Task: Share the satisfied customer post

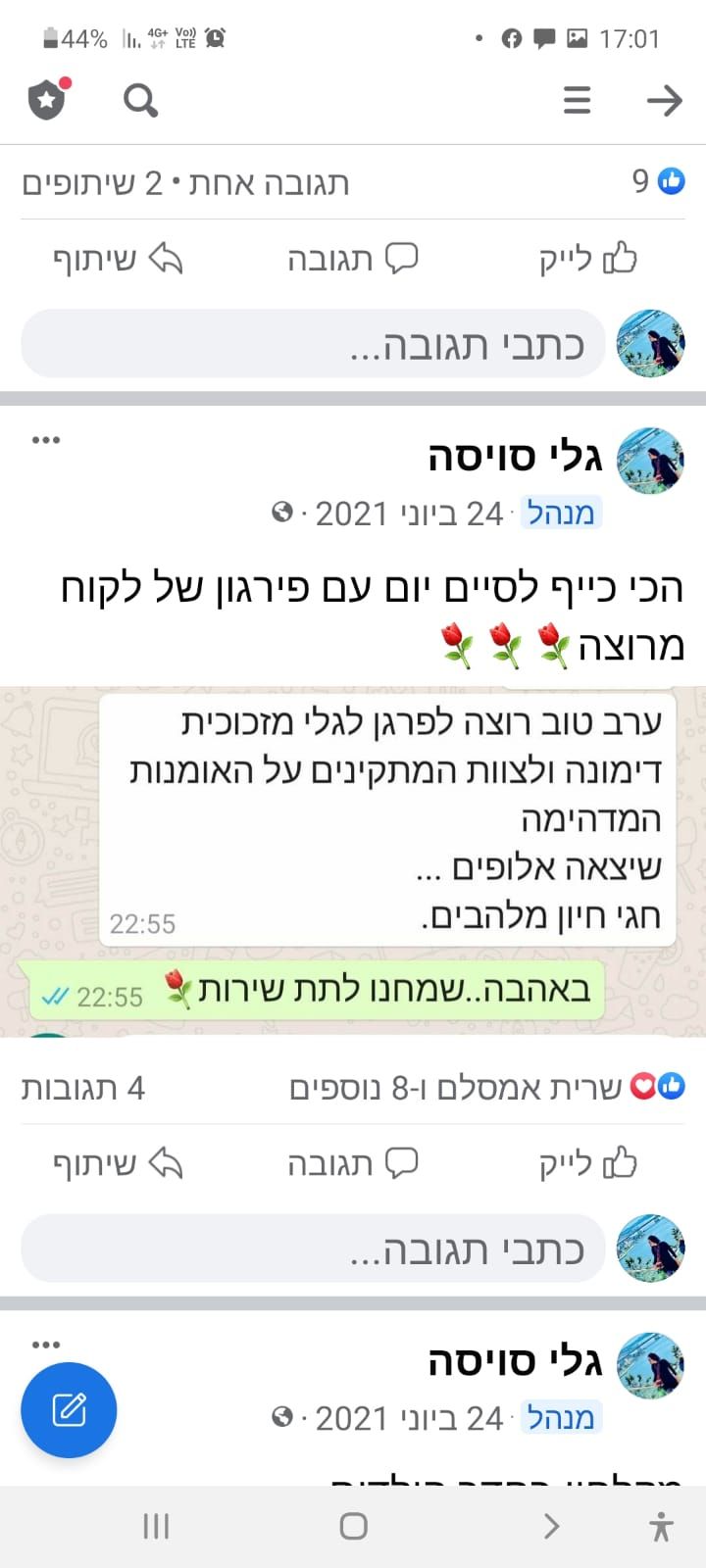Action: [x=118, y=1163]
